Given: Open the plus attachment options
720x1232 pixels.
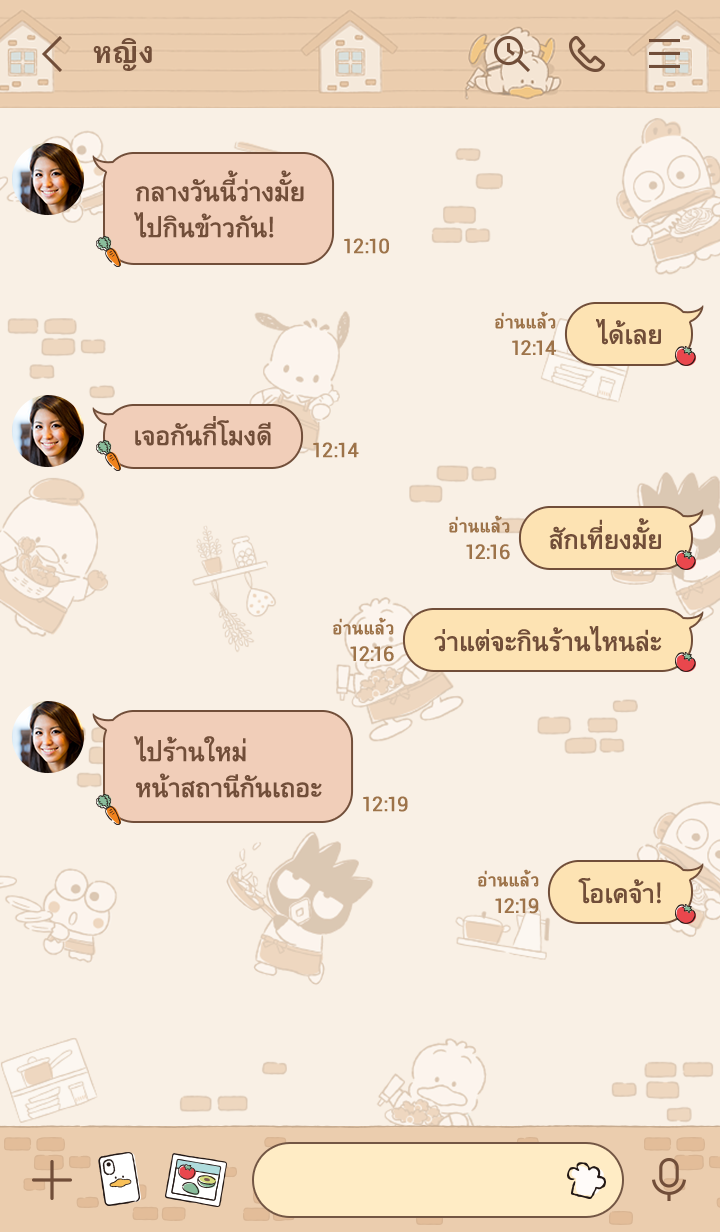Looking at the screenshot, I should click(51, 1181).
